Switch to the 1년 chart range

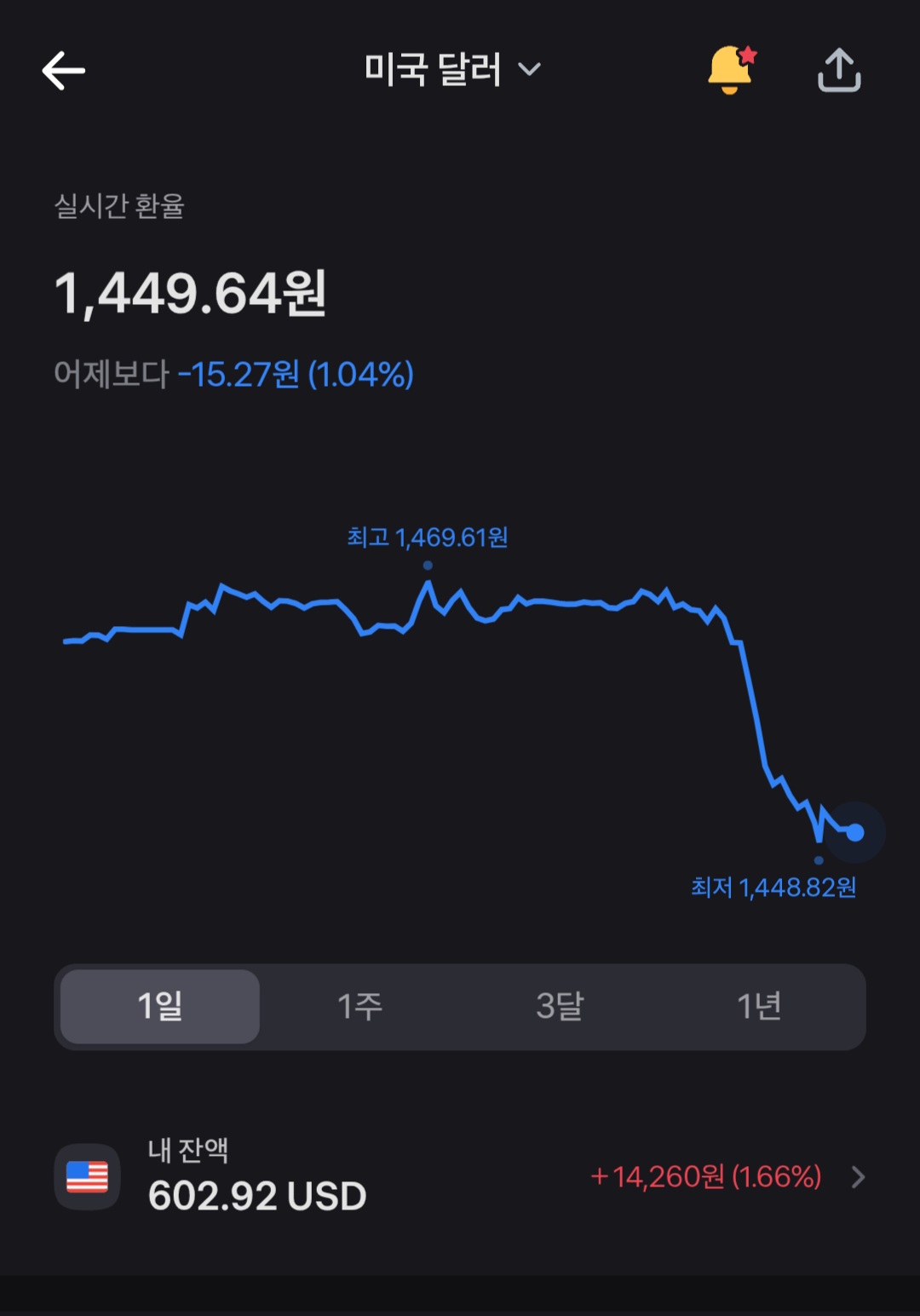point(759,1007)
